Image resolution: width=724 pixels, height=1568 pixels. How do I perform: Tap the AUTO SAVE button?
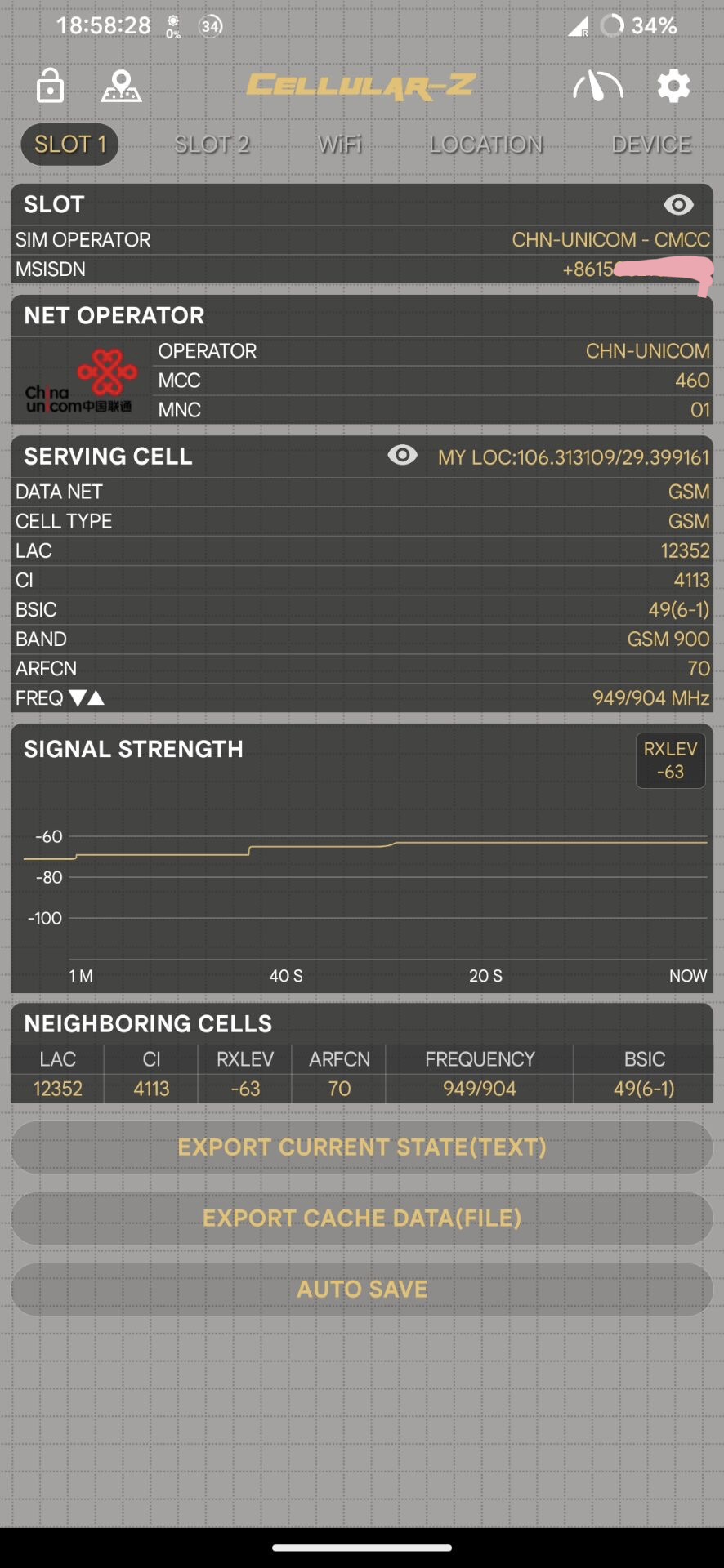coord(362,1290)
